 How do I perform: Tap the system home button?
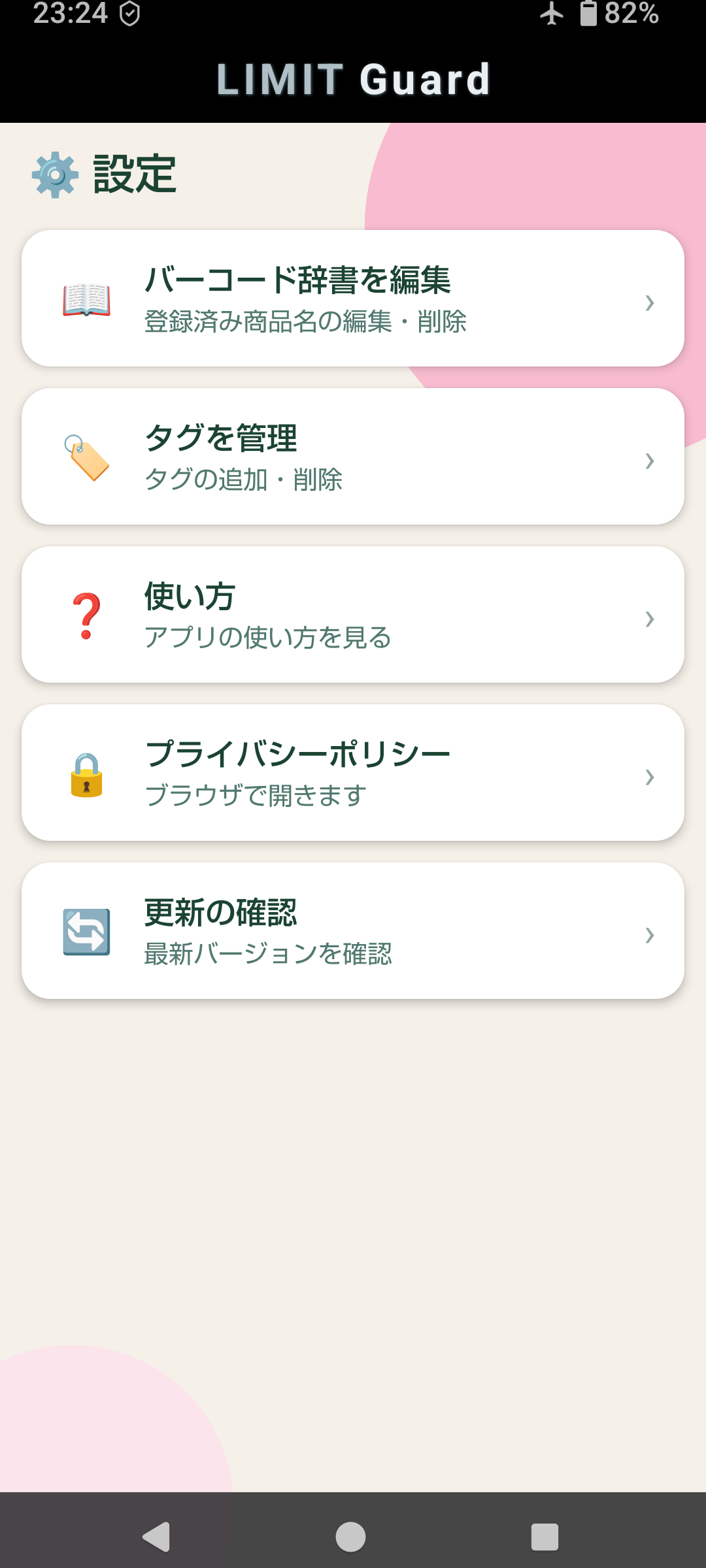(x=351, y=1536)
